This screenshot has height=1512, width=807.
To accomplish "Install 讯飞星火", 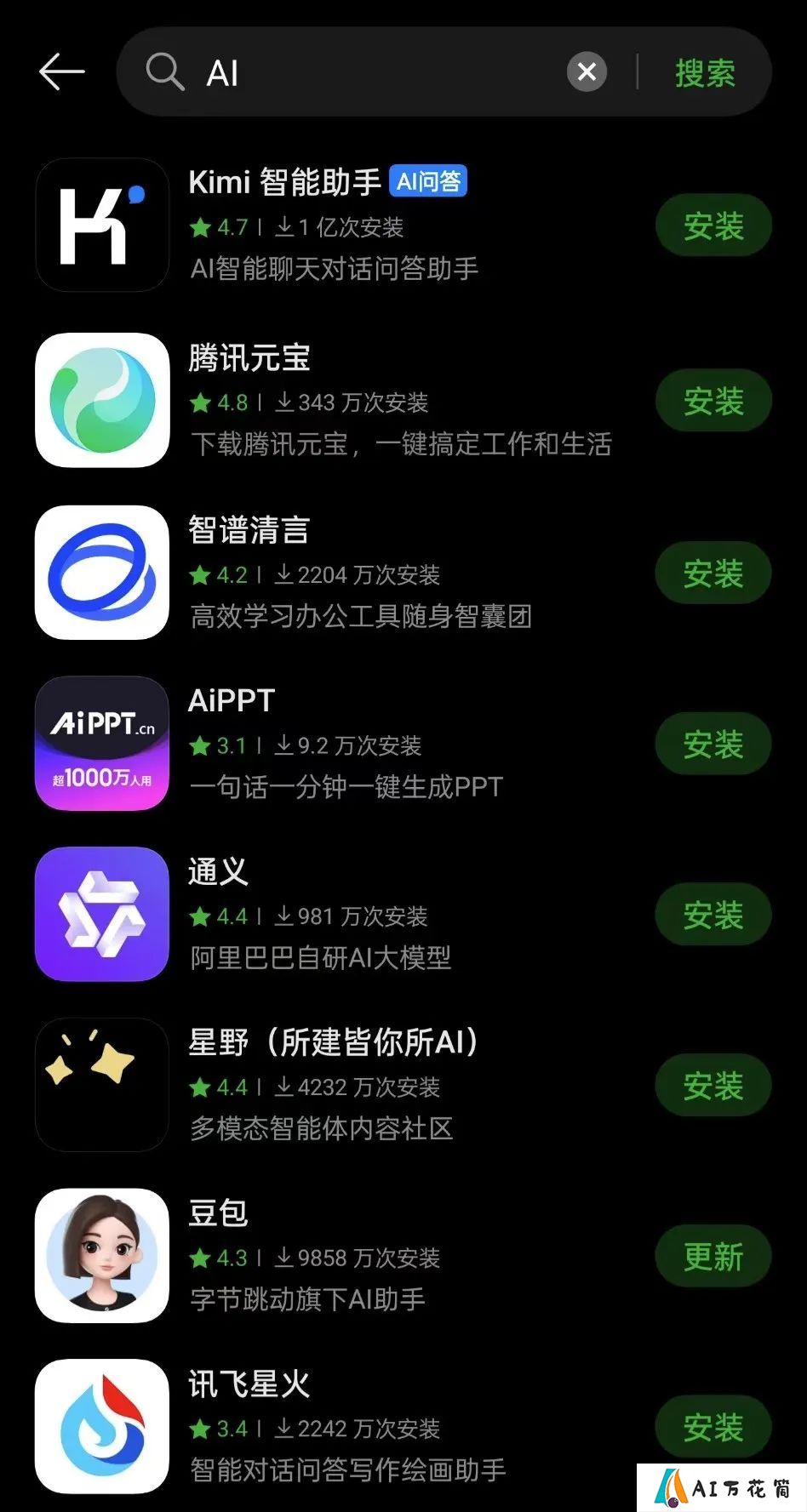I will click(x=713, y=1427).
